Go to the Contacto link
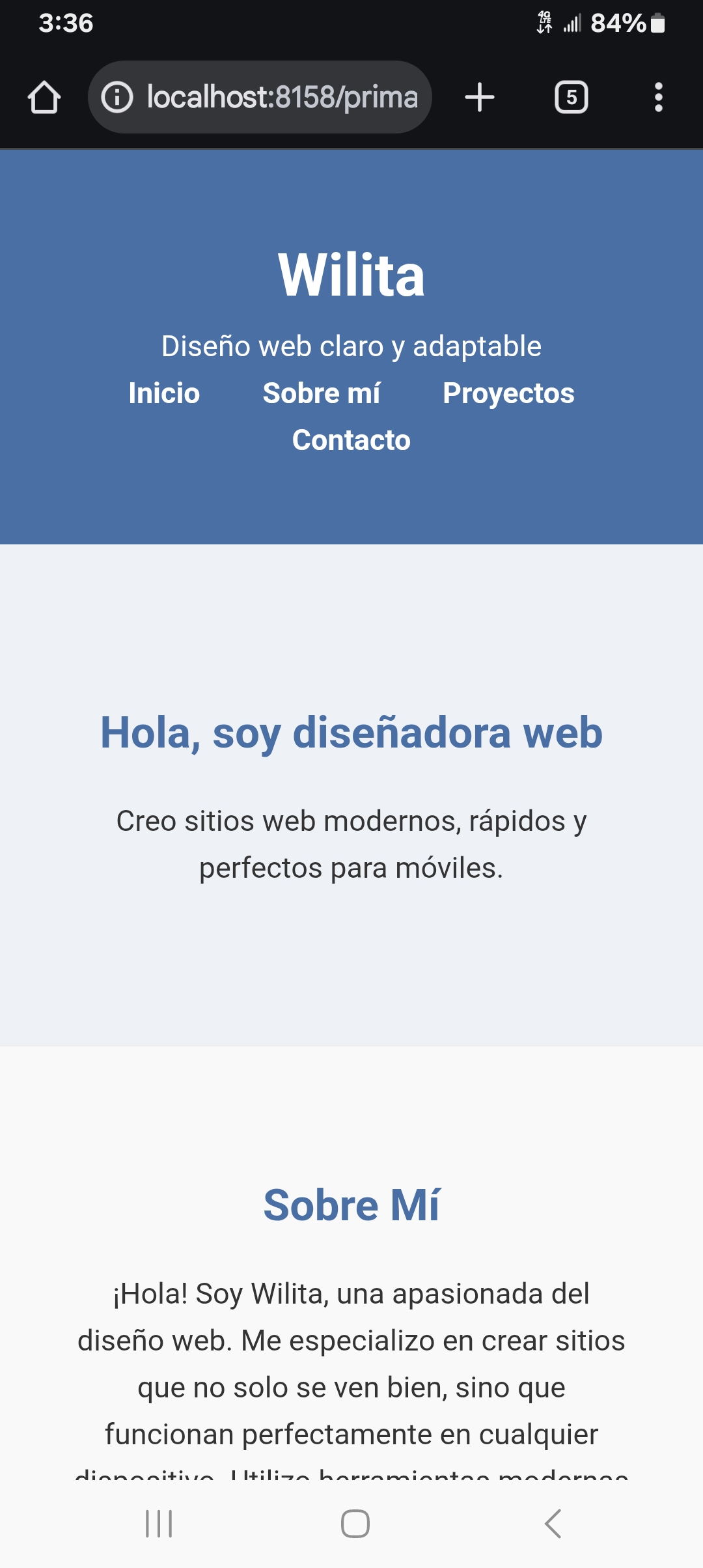This screenshot has width=703, height=1568. click(x=351, y=440)
